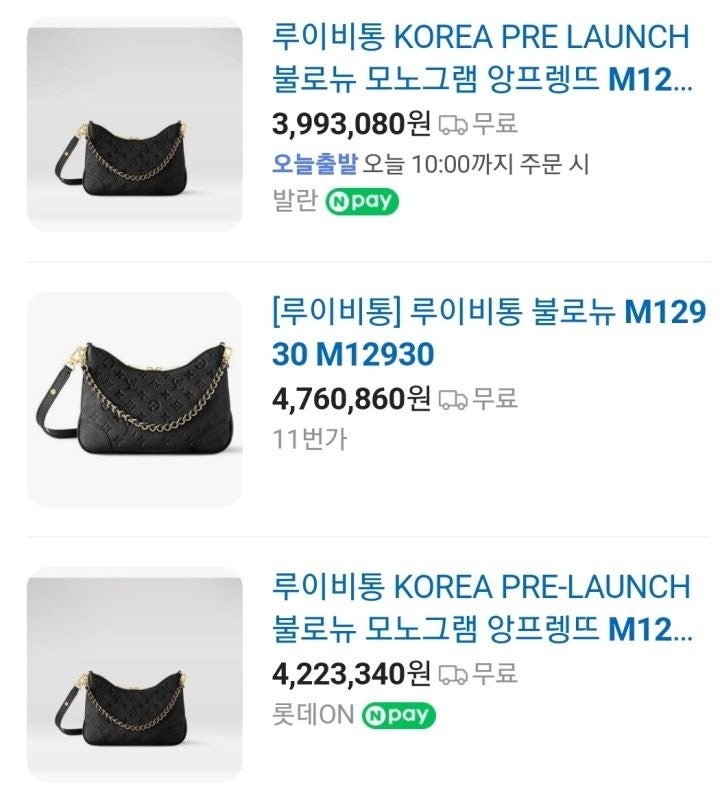Open the 3,993,080원 Louis Vuitton listing title
The width and height of the screenshot is (720, 799).
tap(480, 57)
